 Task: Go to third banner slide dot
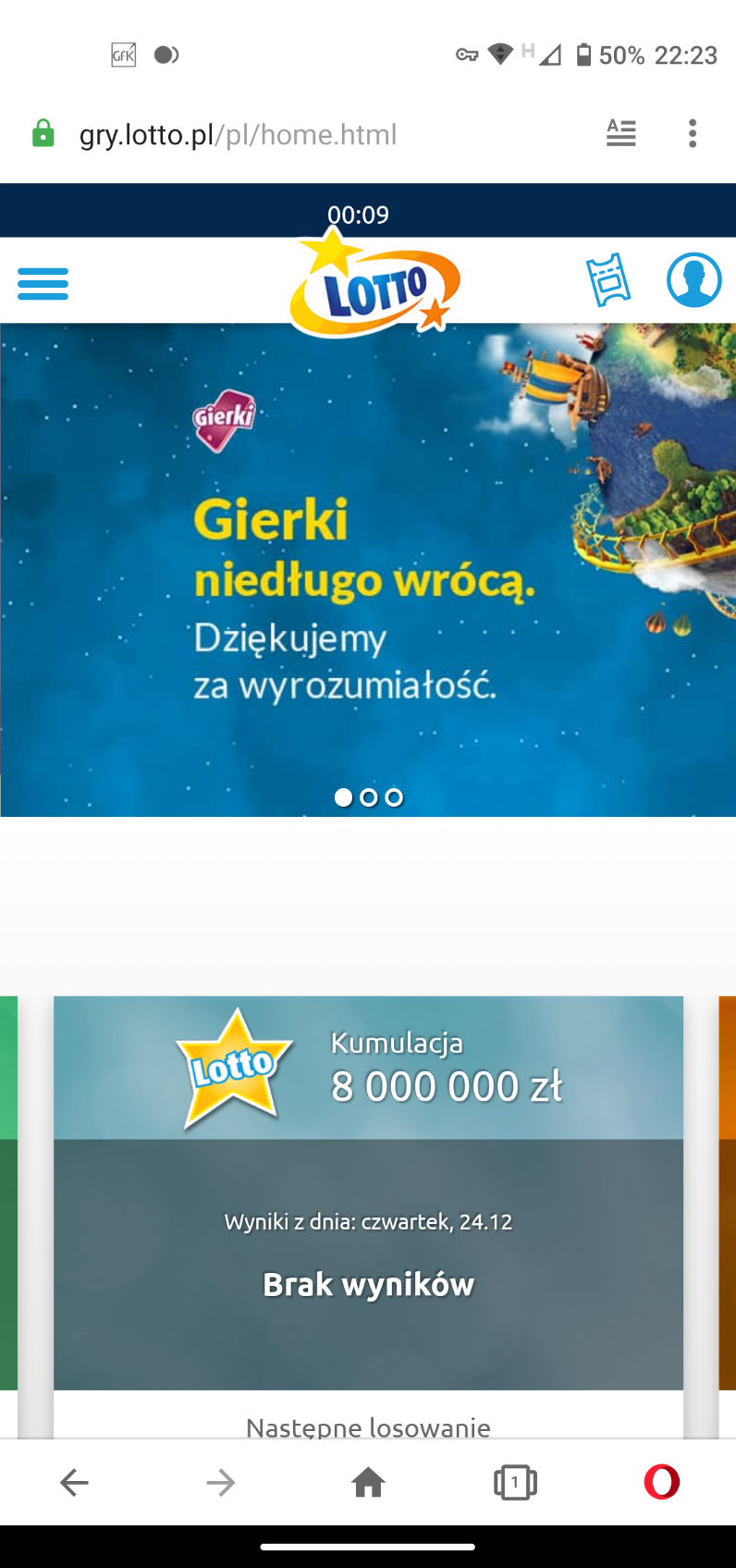(394, 797)
